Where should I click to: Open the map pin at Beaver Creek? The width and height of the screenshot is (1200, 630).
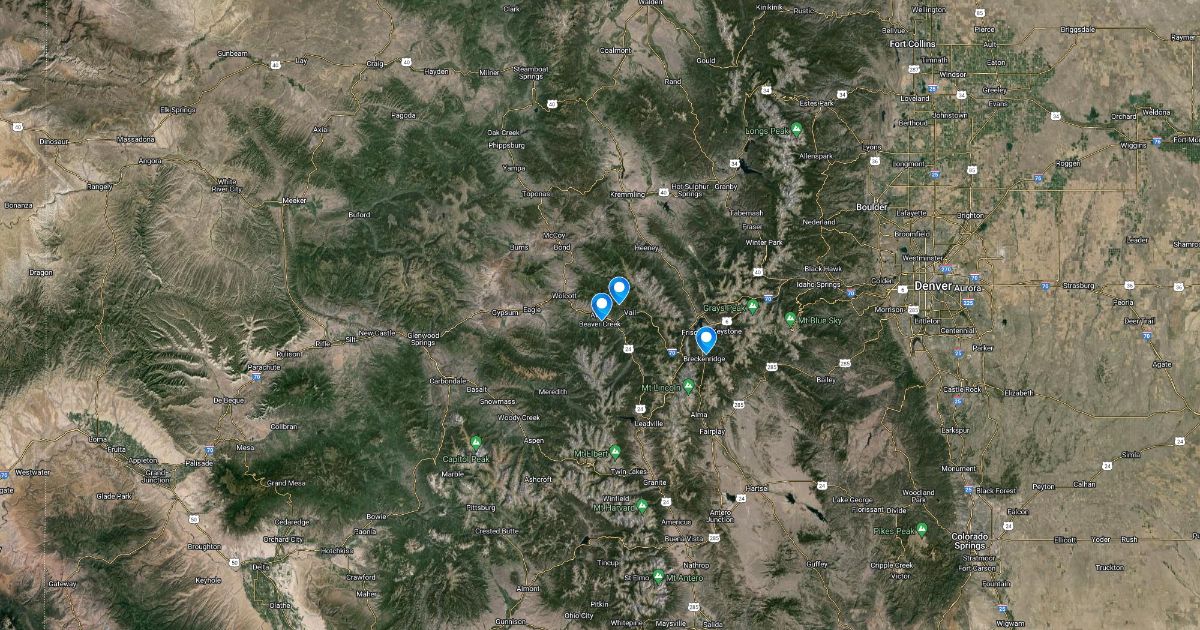point(602,306)
